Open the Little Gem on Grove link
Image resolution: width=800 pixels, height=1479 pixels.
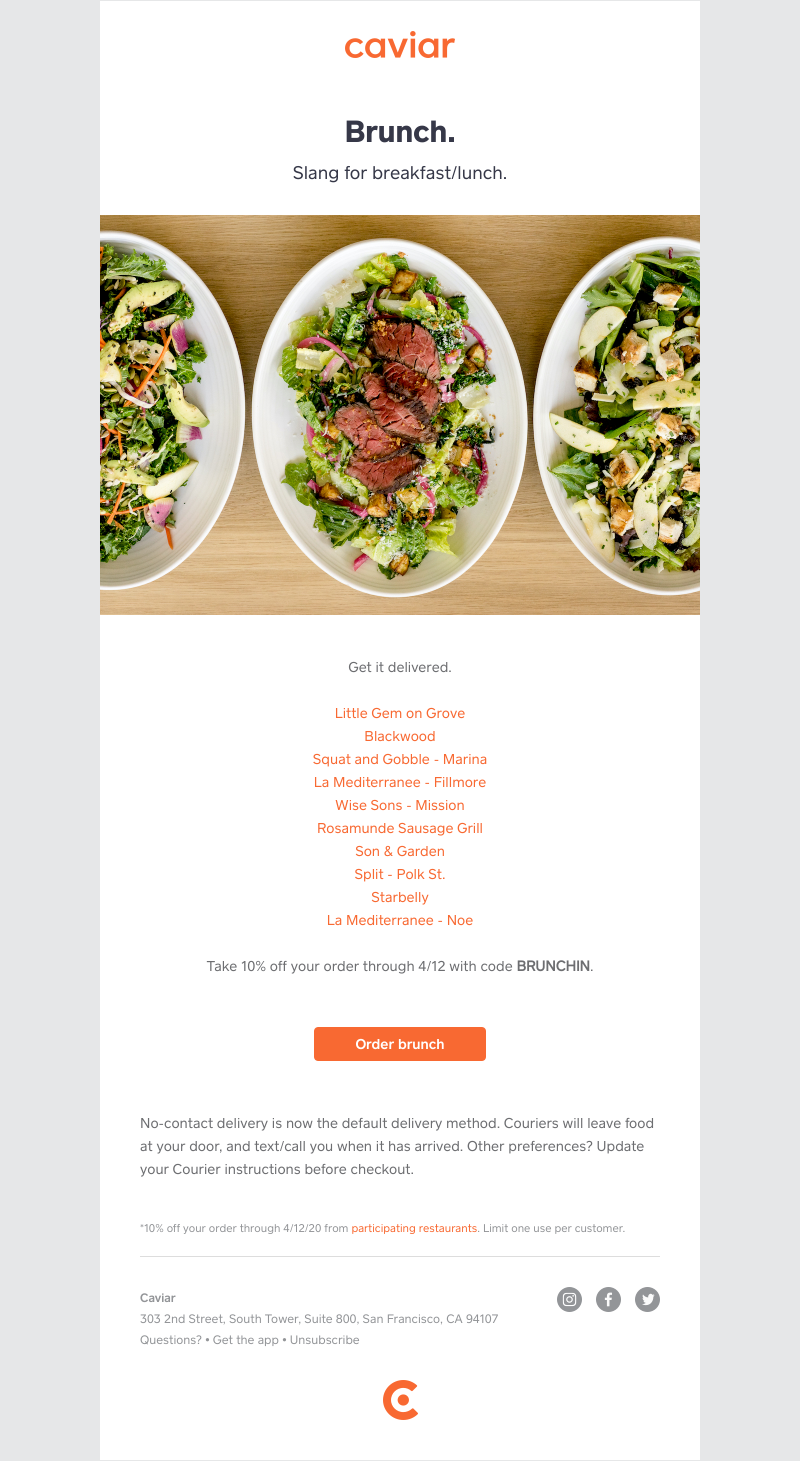(400, 713)
